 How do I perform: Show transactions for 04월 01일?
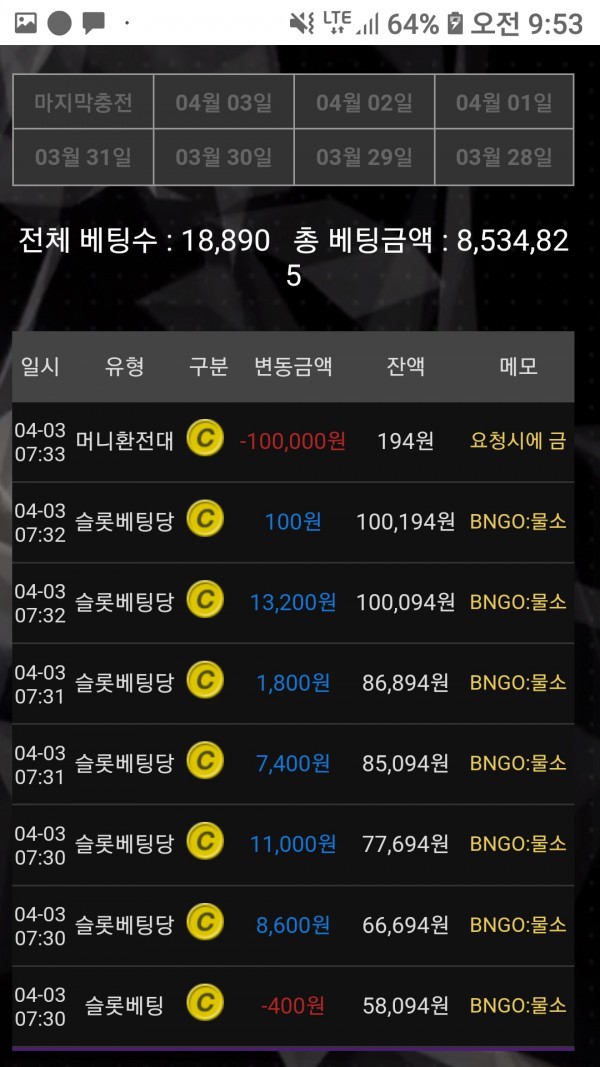(x=504, y=102)
